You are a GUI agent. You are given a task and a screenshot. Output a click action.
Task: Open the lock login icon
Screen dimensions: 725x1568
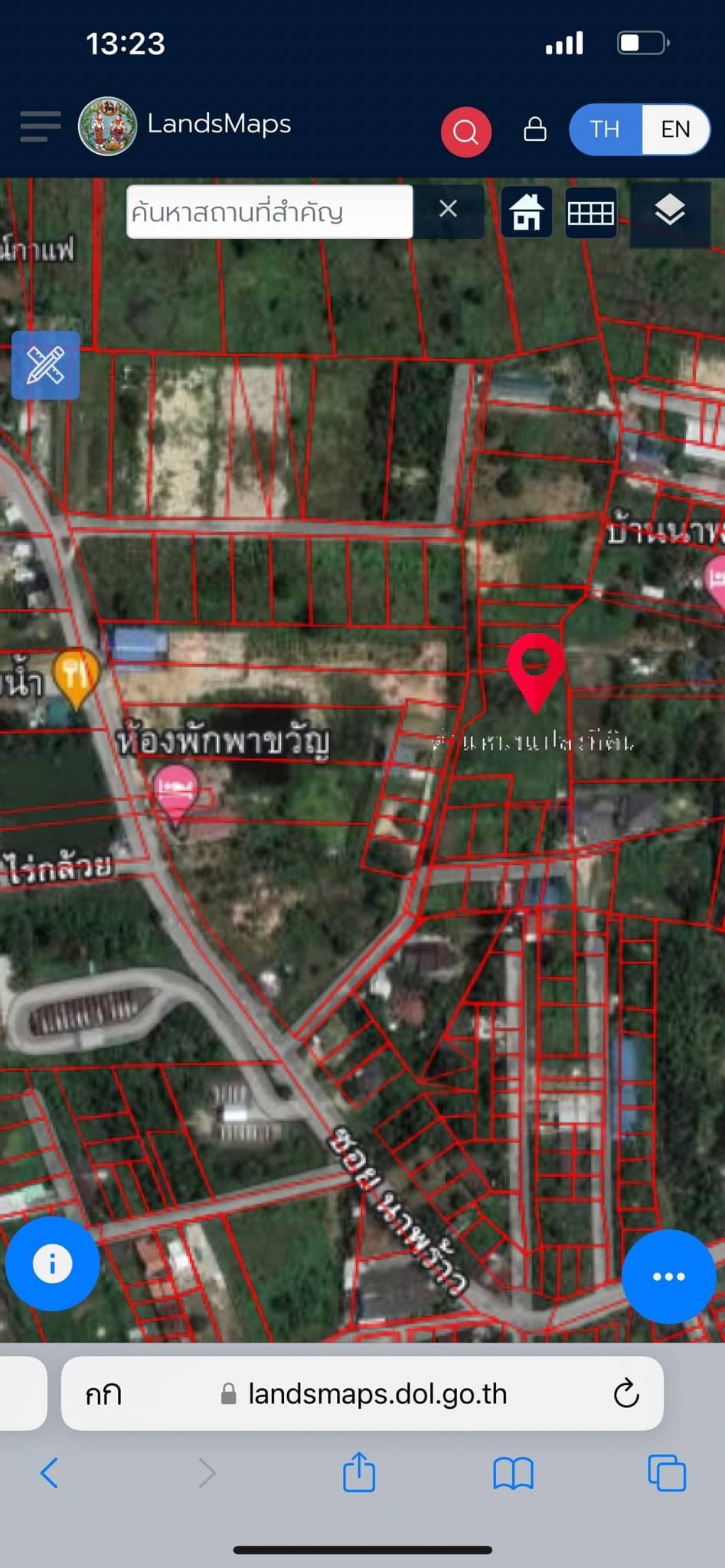[x=535, y=129]
